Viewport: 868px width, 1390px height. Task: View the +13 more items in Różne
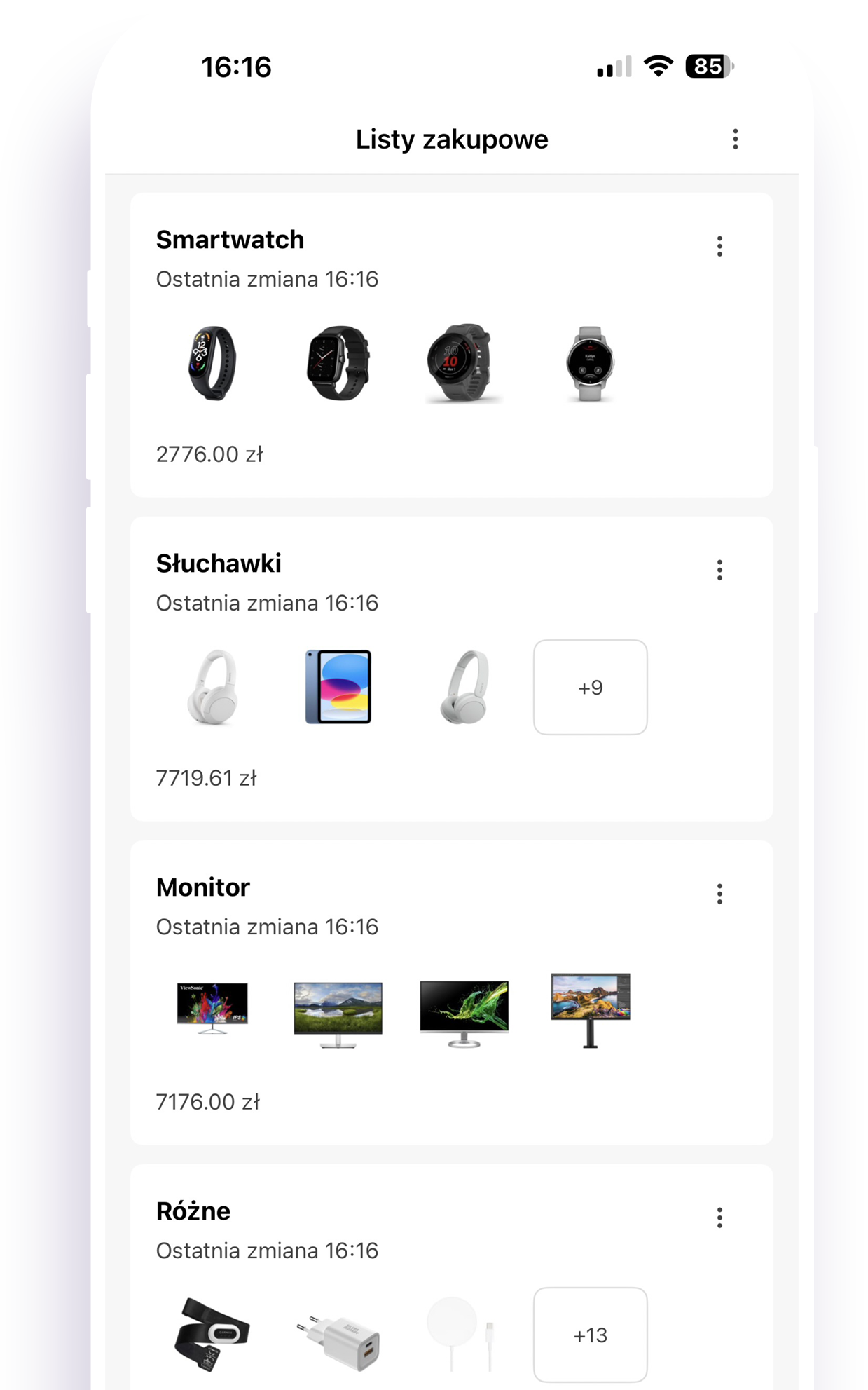pyautogui.click(x=590, y=1335)
